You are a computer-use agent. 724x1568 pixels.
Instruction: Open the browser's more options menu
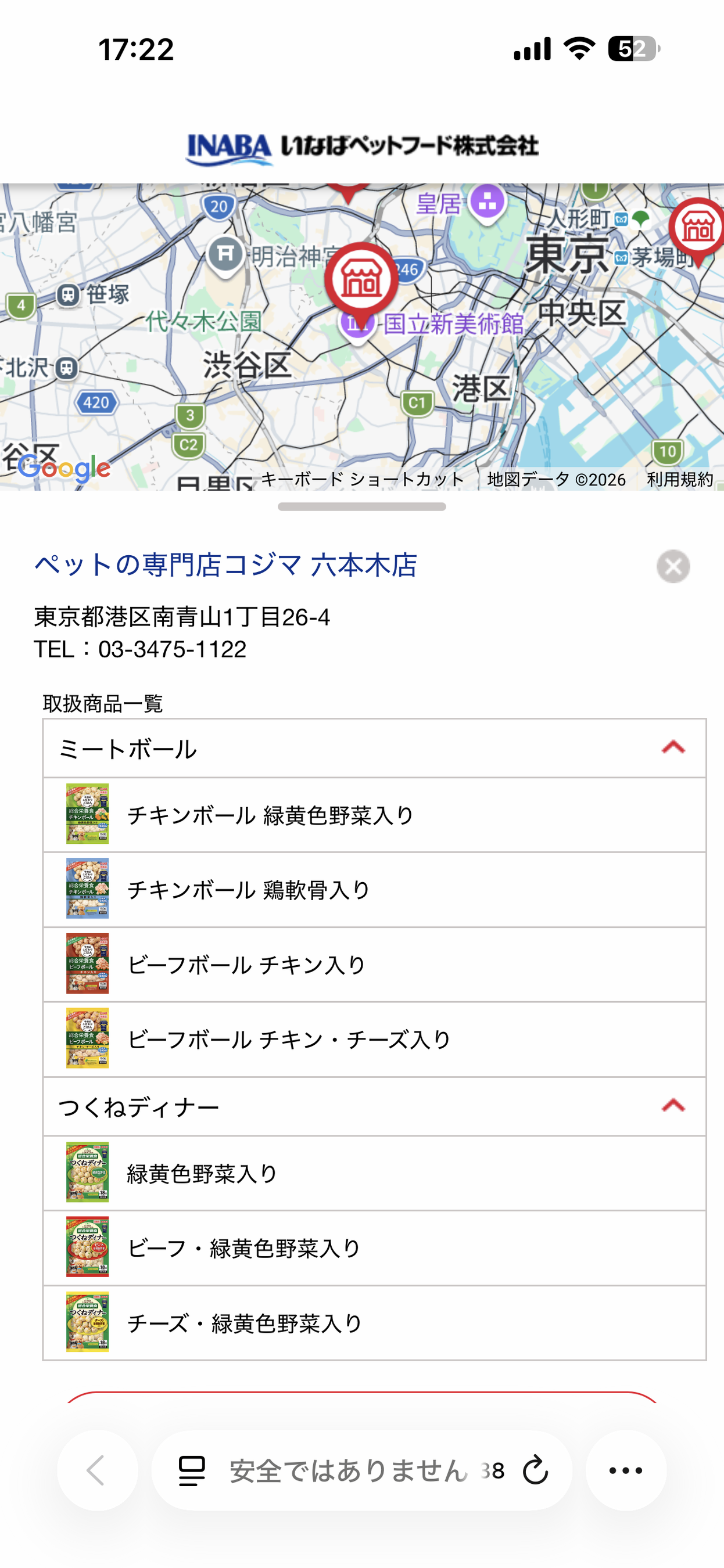pos(625,1470)
